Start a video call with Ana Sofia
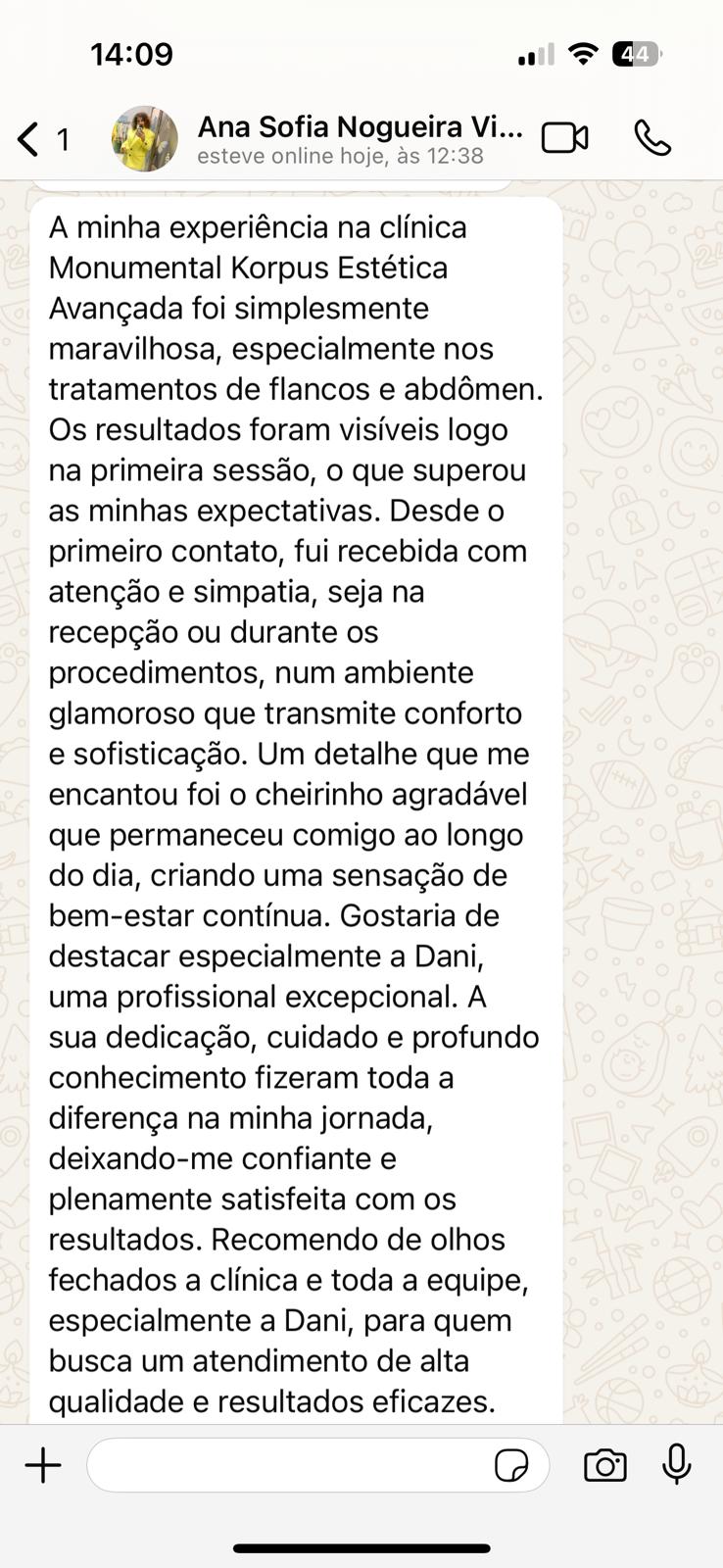This screenshot has width=723, height=1568. tap(565, 139)
